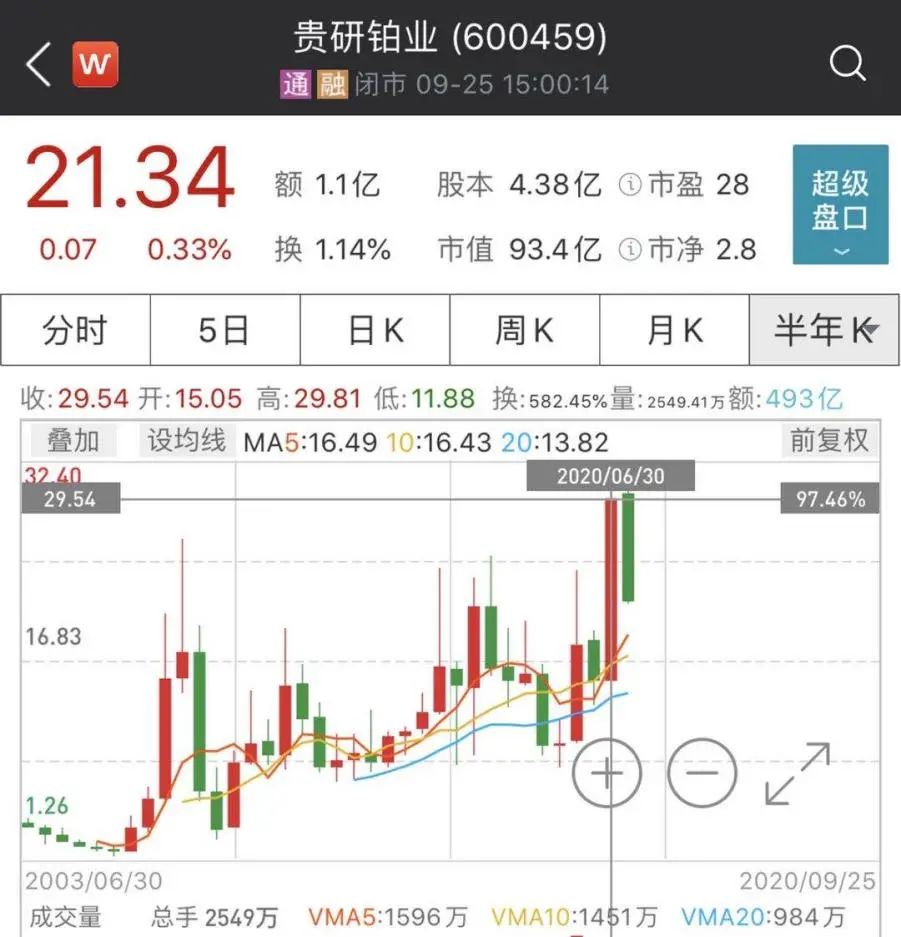Expand the 超级盘口 panel

(839, 205)
